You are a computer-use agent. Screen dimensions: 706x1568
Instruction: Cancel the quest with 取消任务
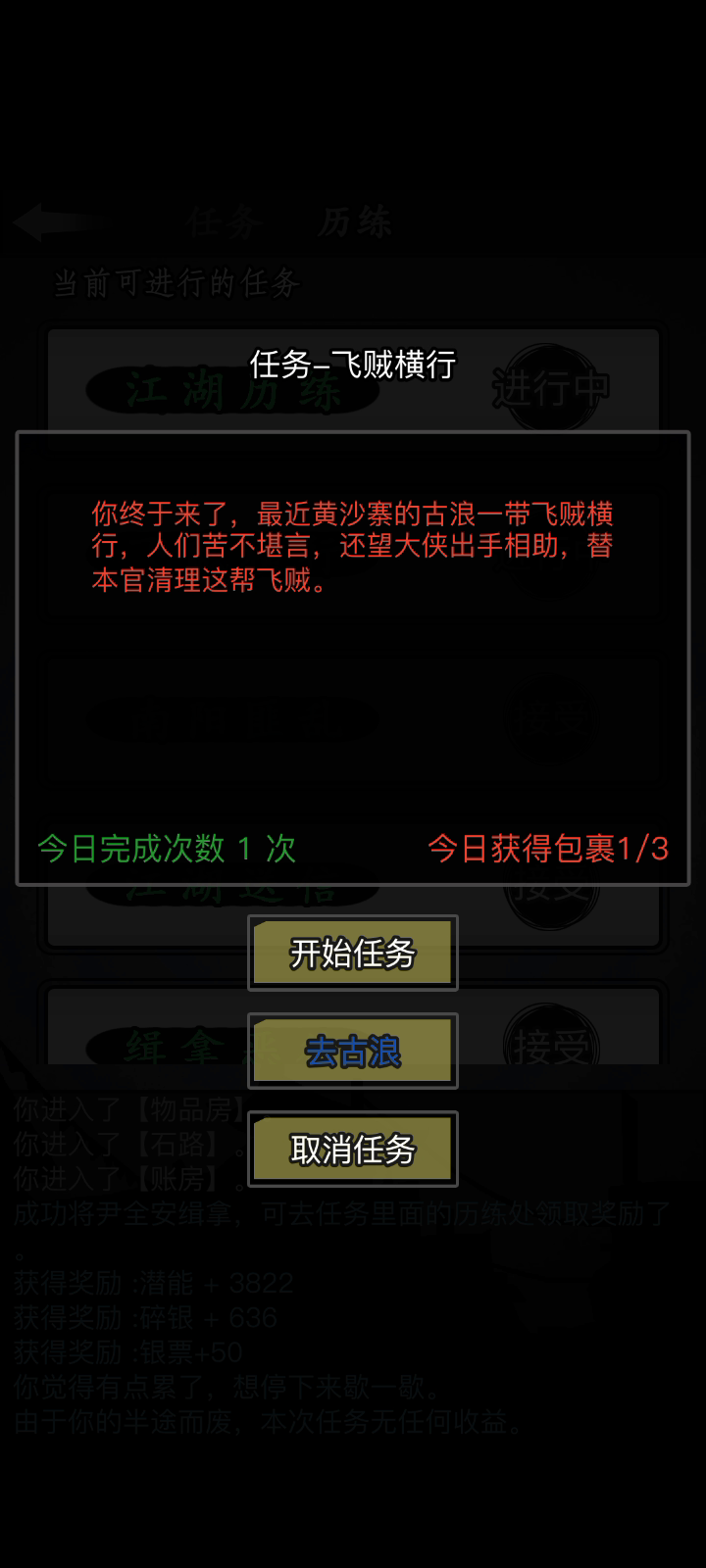(353, 1149)
